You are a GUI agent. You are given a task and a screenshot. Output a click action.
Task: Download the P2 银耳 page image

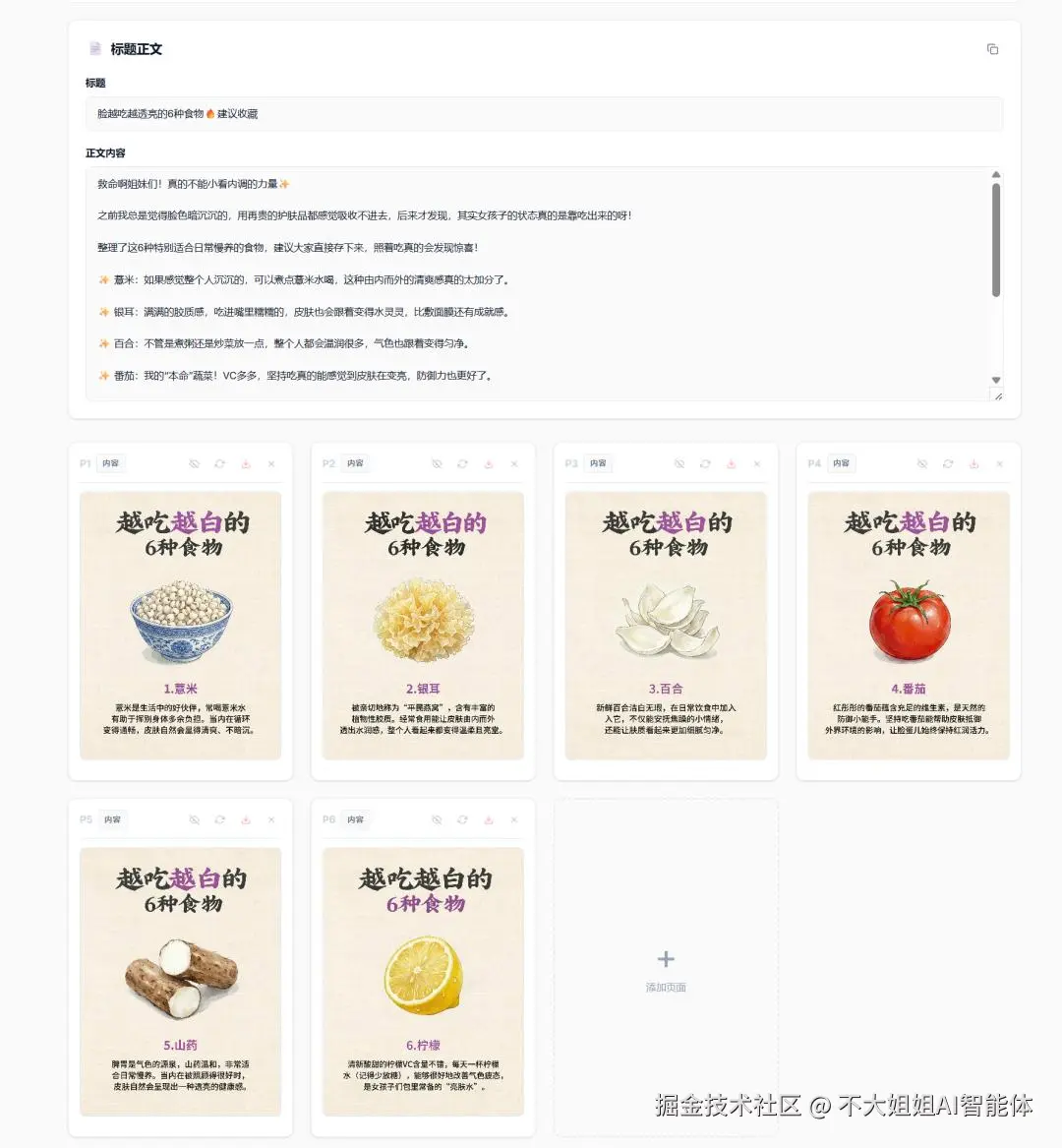489,464
